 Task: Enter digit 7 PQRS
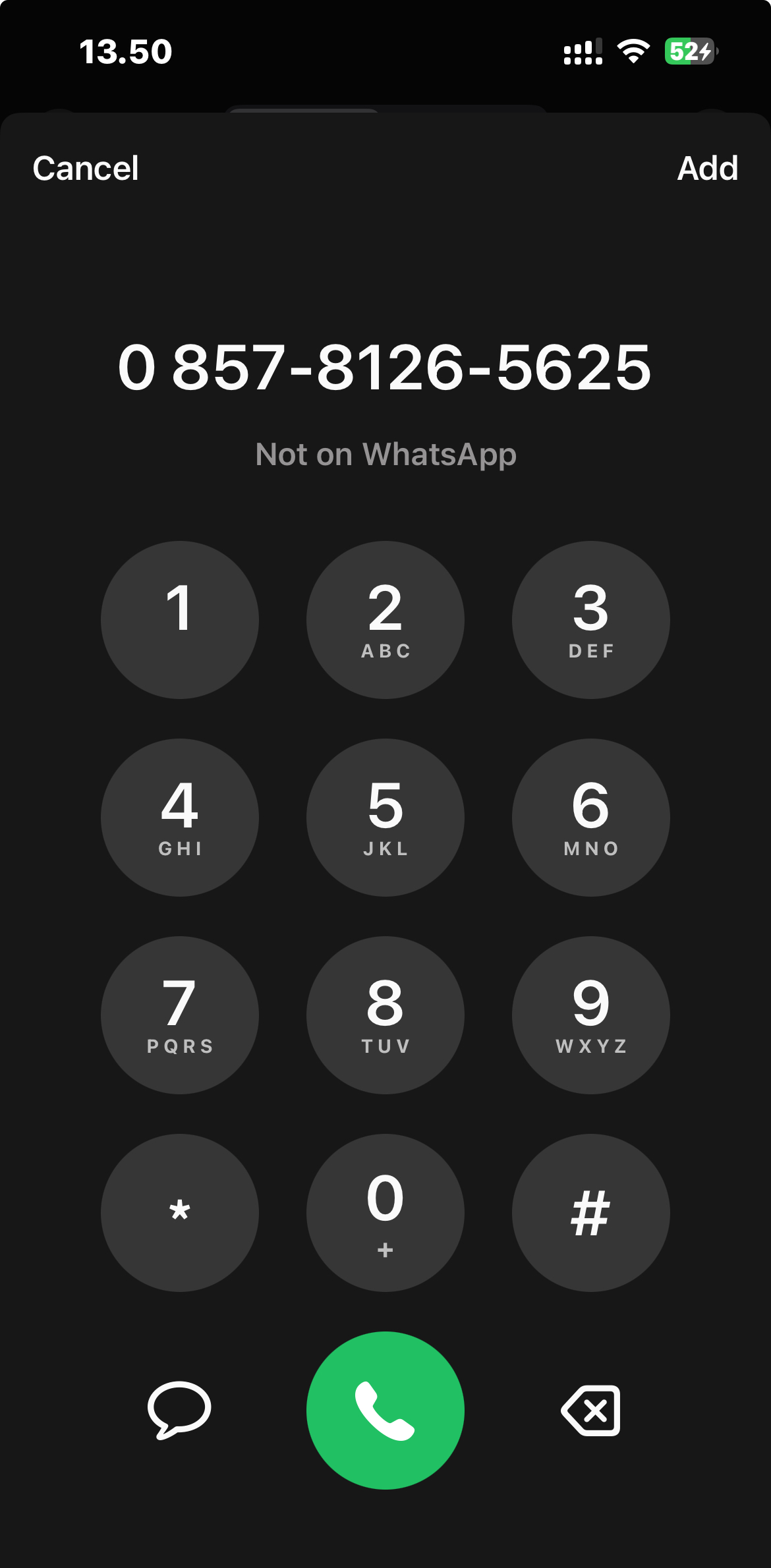[179, 1015]
